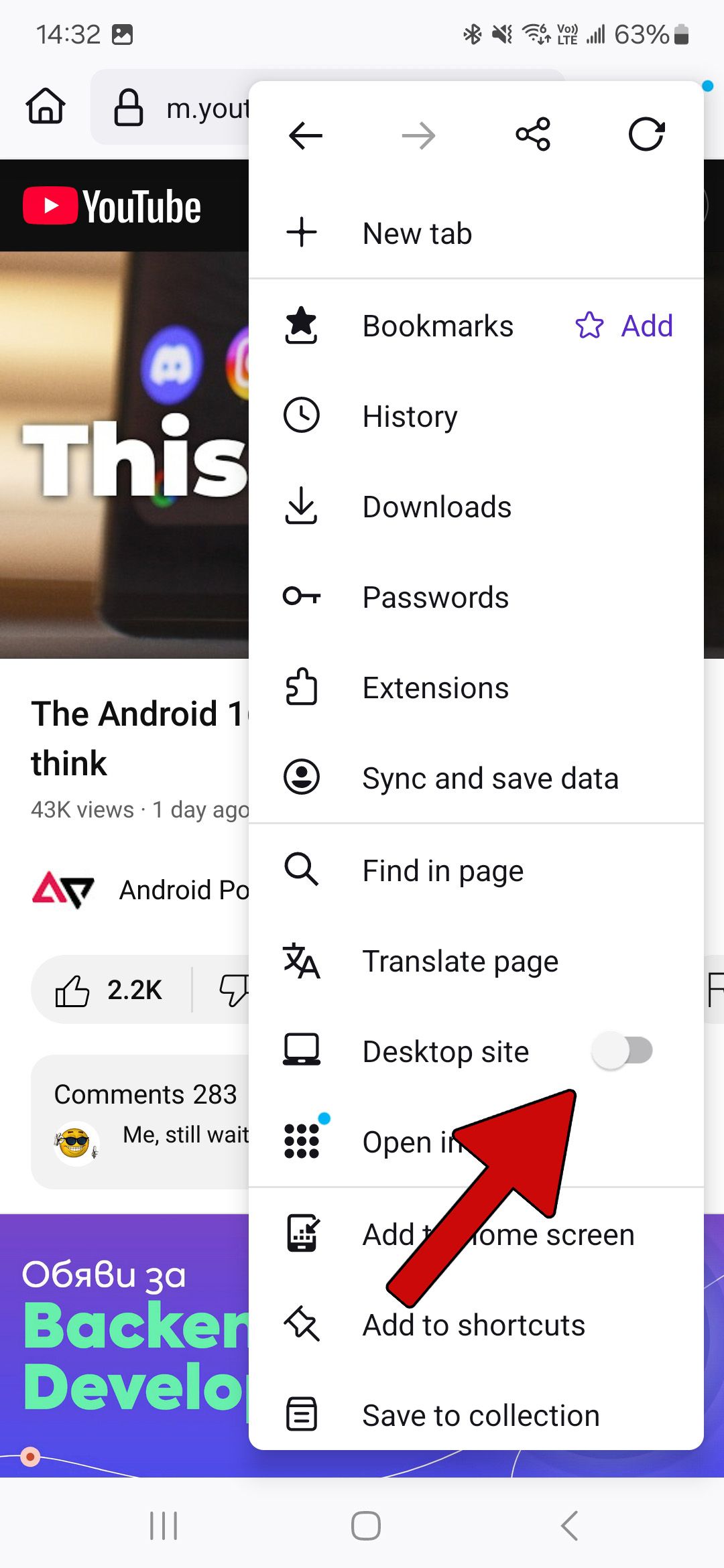Tap the thumbs up on the video
Image resolution: width=724 pixels, height=1568 pixels.
click(74, 990)
